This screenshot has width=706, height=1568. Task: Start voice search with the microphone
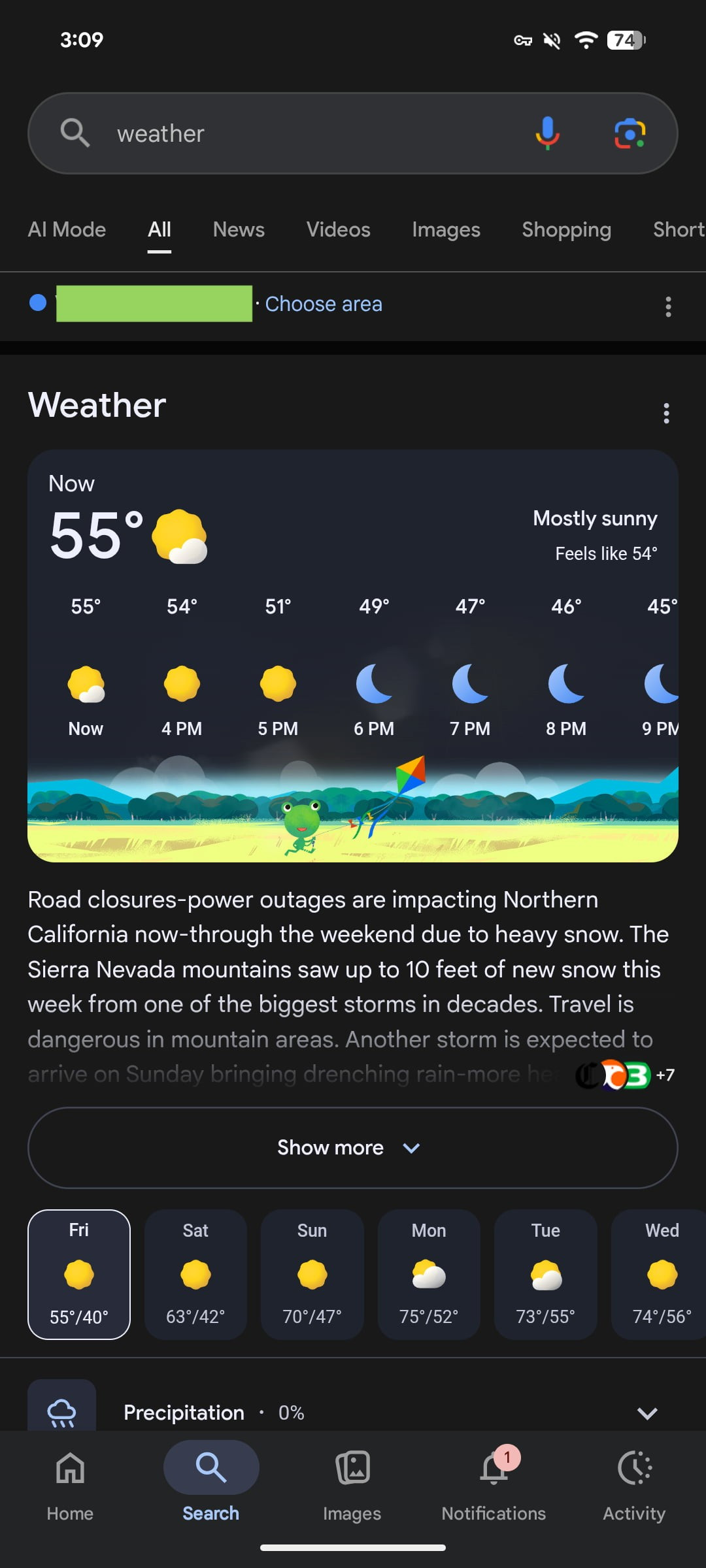547,133
